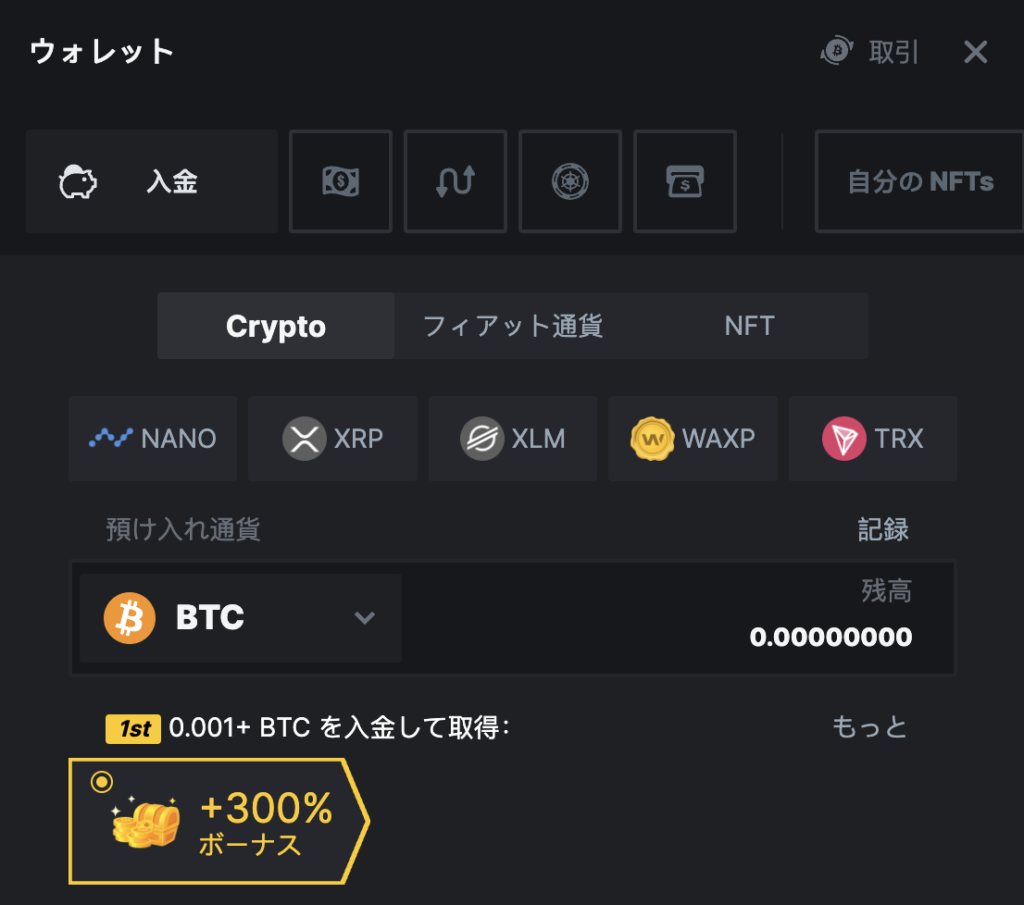Viewport: 1024px width, 905px height.
Task: Select the TRX currency chip
Action: pyautogui.click(x=873, y=438)
